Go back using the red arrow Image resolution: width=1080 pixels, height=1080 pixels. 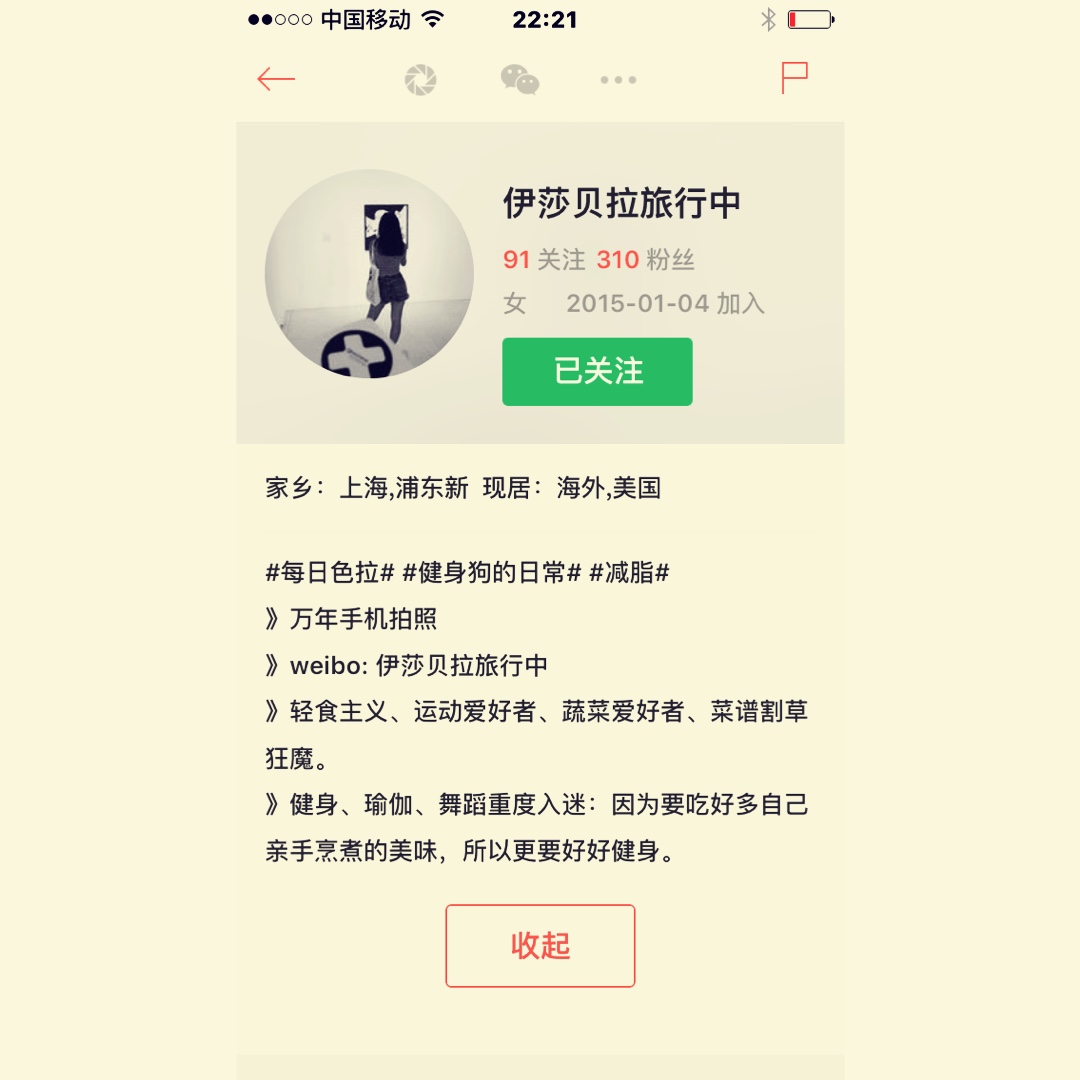click(x=276, y=79)
